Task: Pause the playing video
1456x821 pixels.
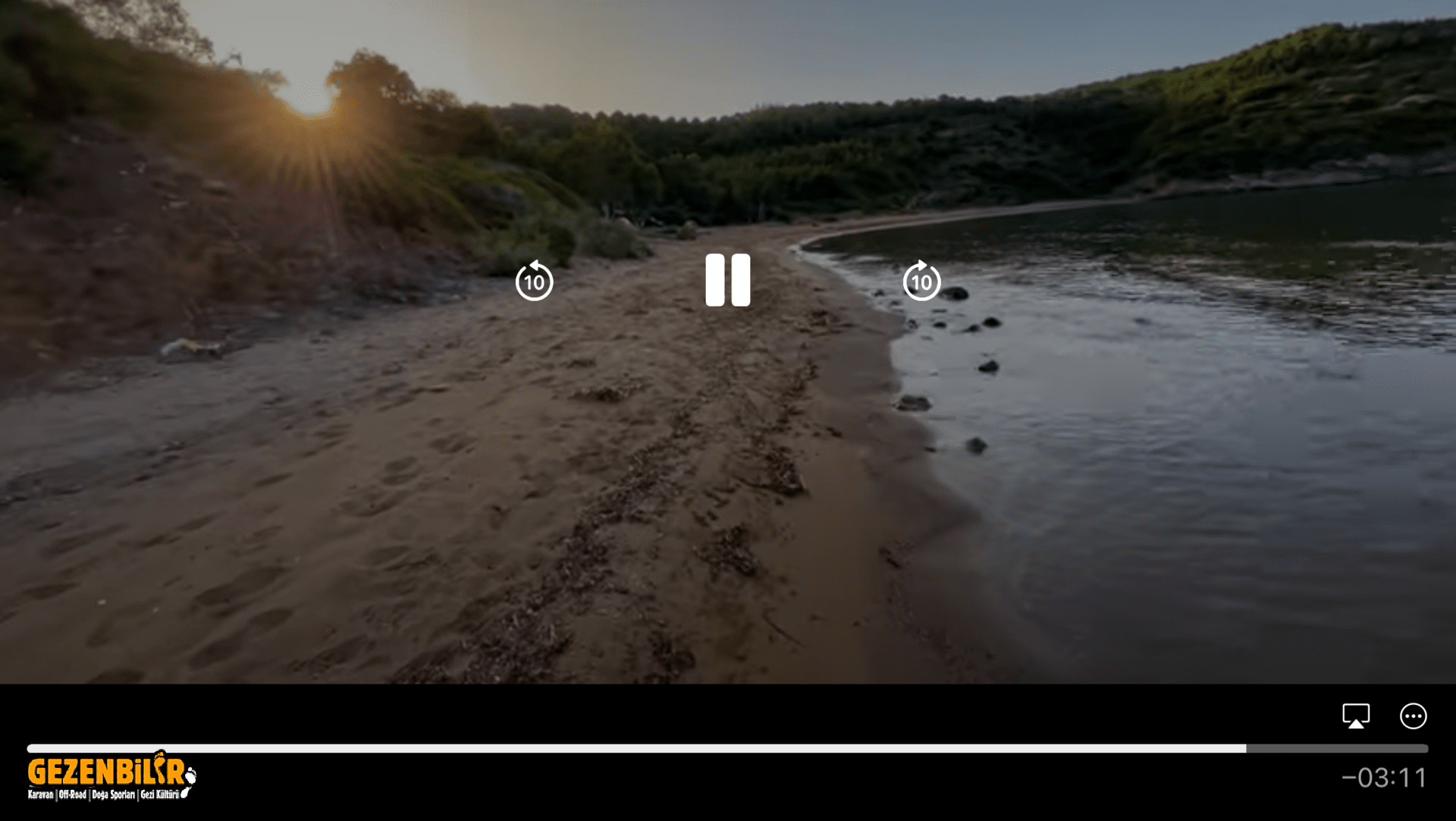Action: coord(727,280)
